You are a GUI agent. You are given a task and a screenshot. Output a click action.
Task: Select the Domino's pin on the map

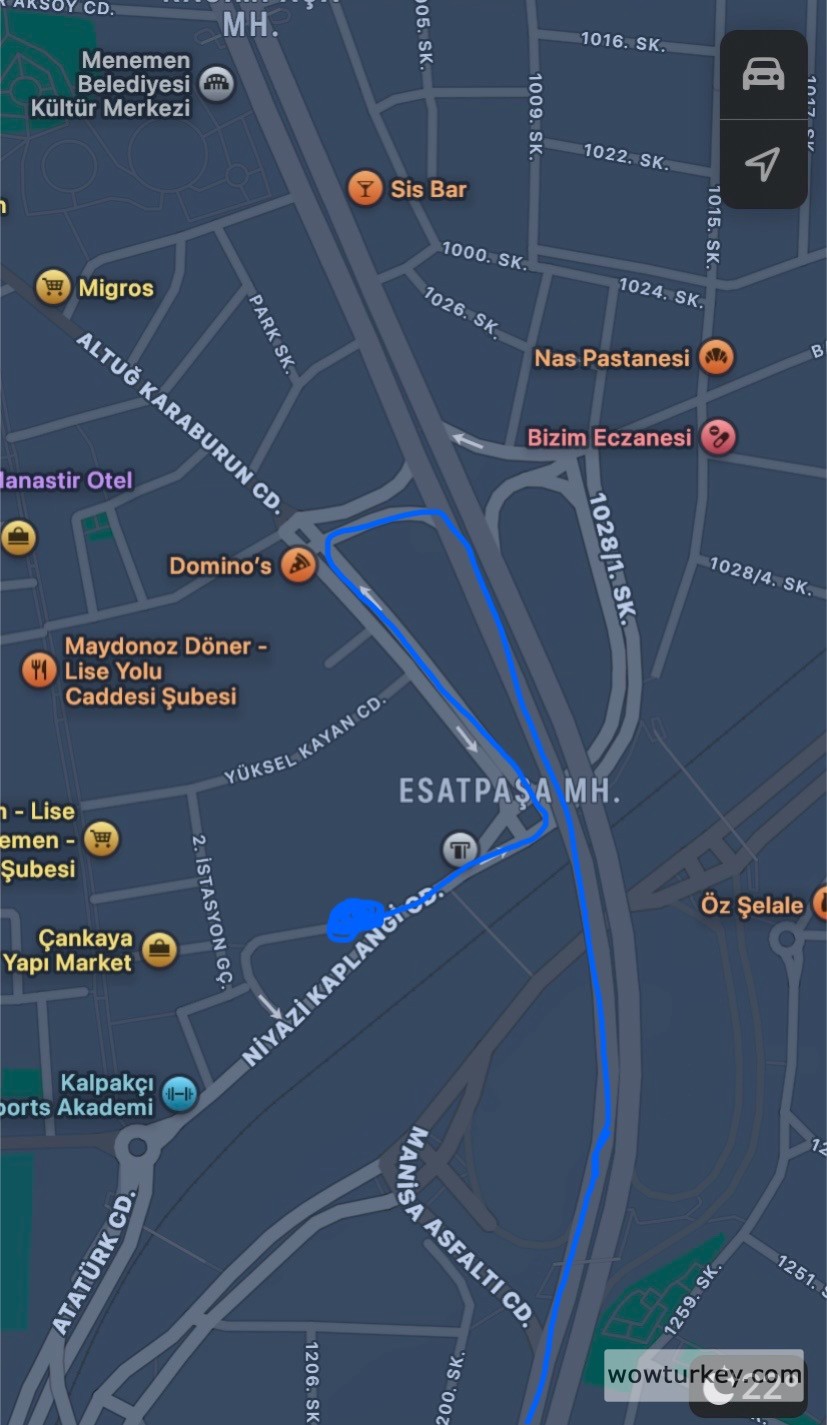[298, 566]
